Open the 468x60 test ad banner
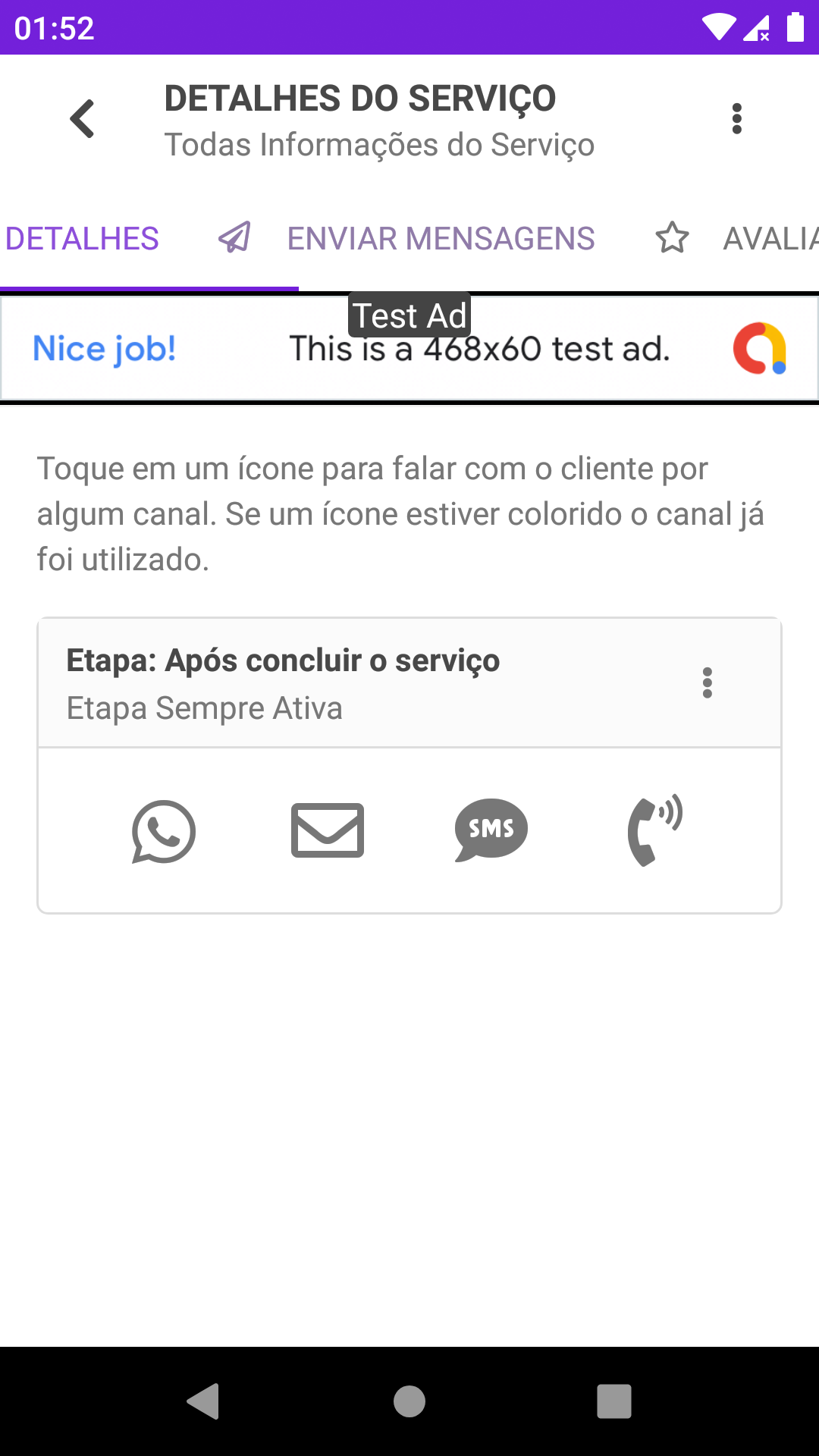This screenshot has height=1456, width=819. point(409,349)
